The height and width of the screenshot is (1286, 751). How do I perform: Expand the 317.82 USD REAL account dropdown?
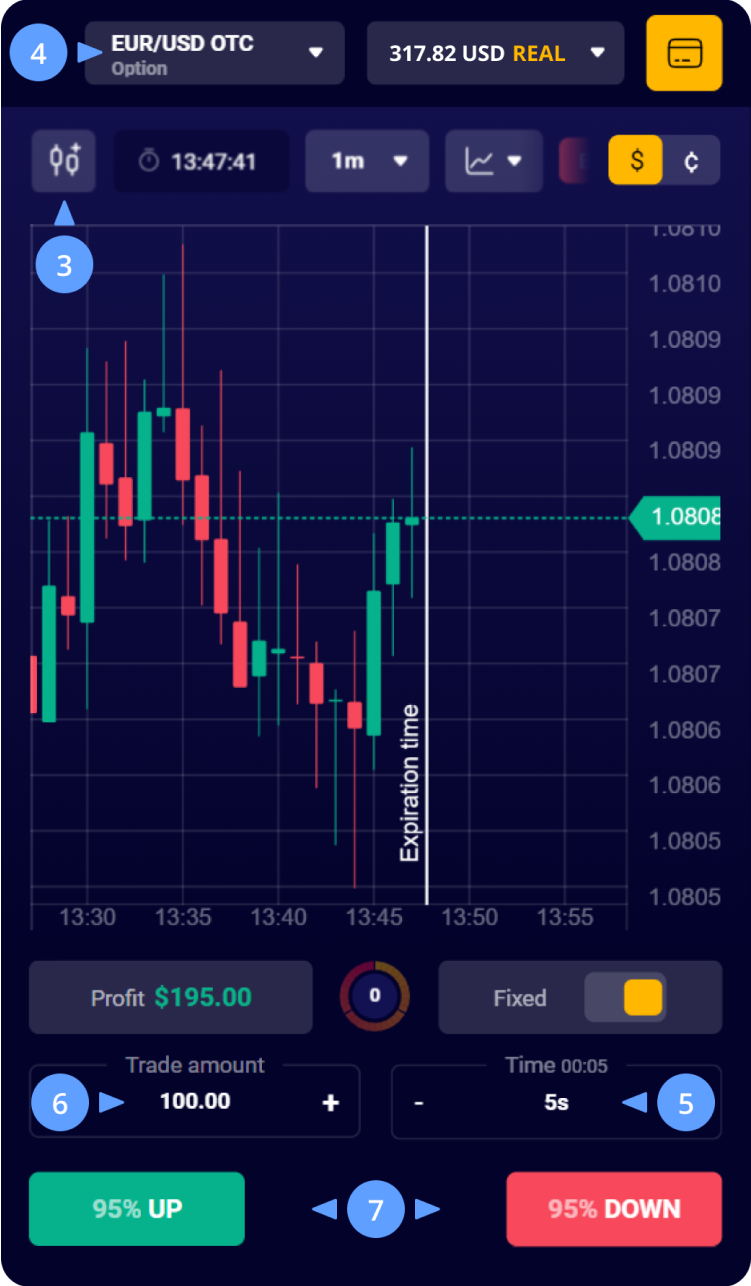[x=495, y=53]
